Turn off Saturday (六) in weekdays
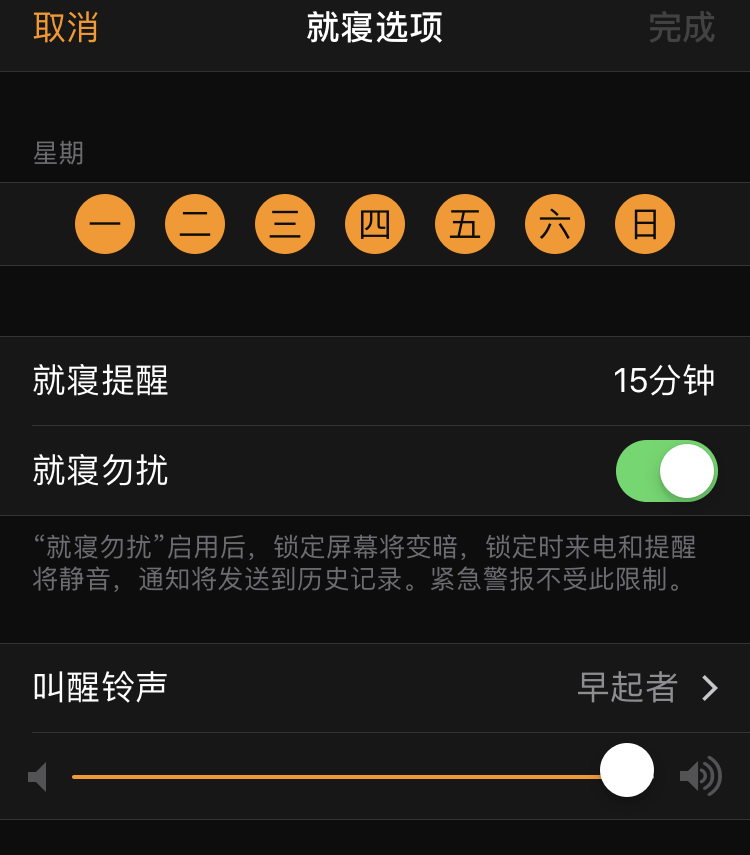Viewport: 750px width, 855px height. (555, 224)
